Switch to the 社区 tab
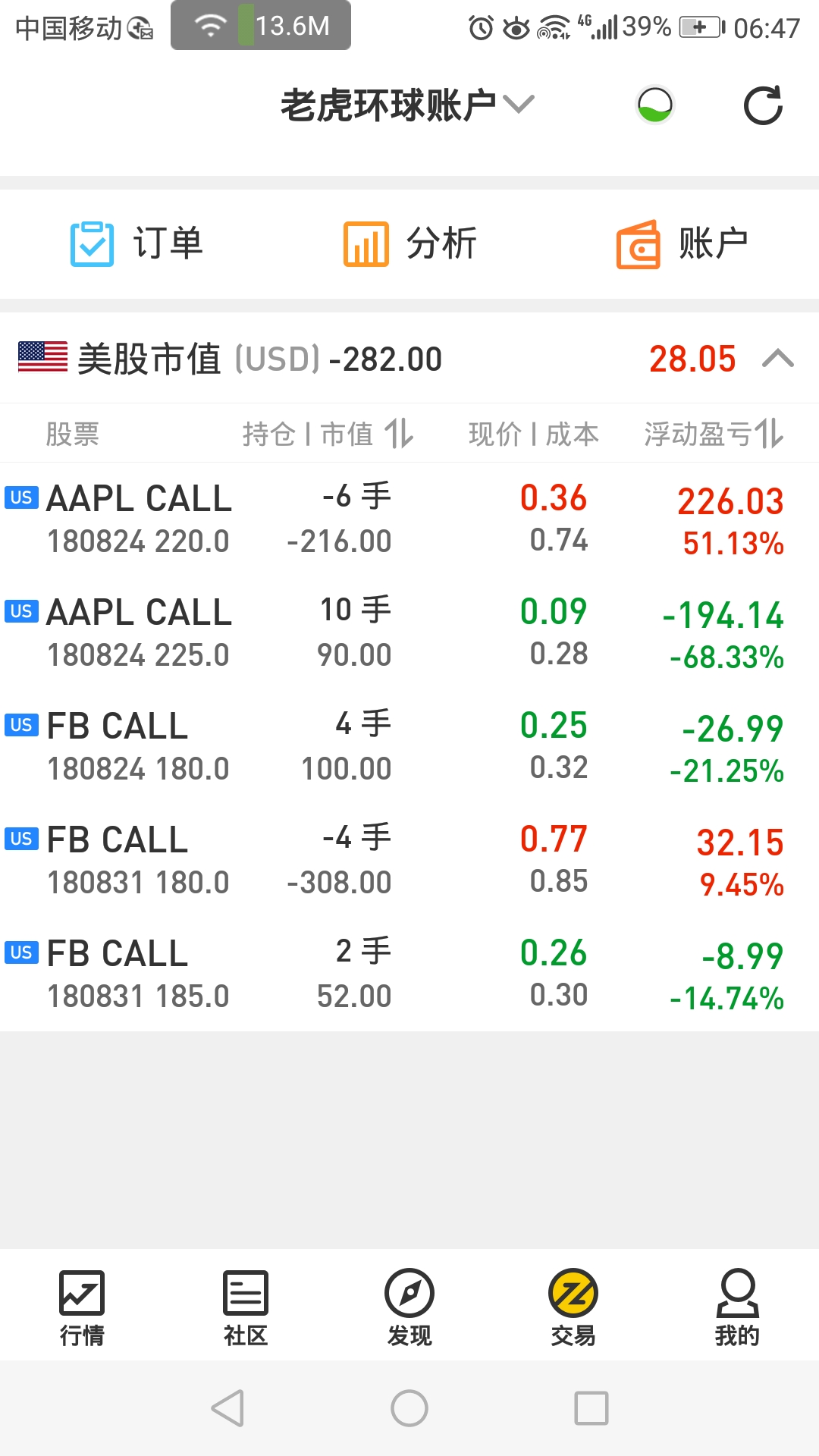819x1456 pixels. pyautogui.click(x=246, y=1307)
